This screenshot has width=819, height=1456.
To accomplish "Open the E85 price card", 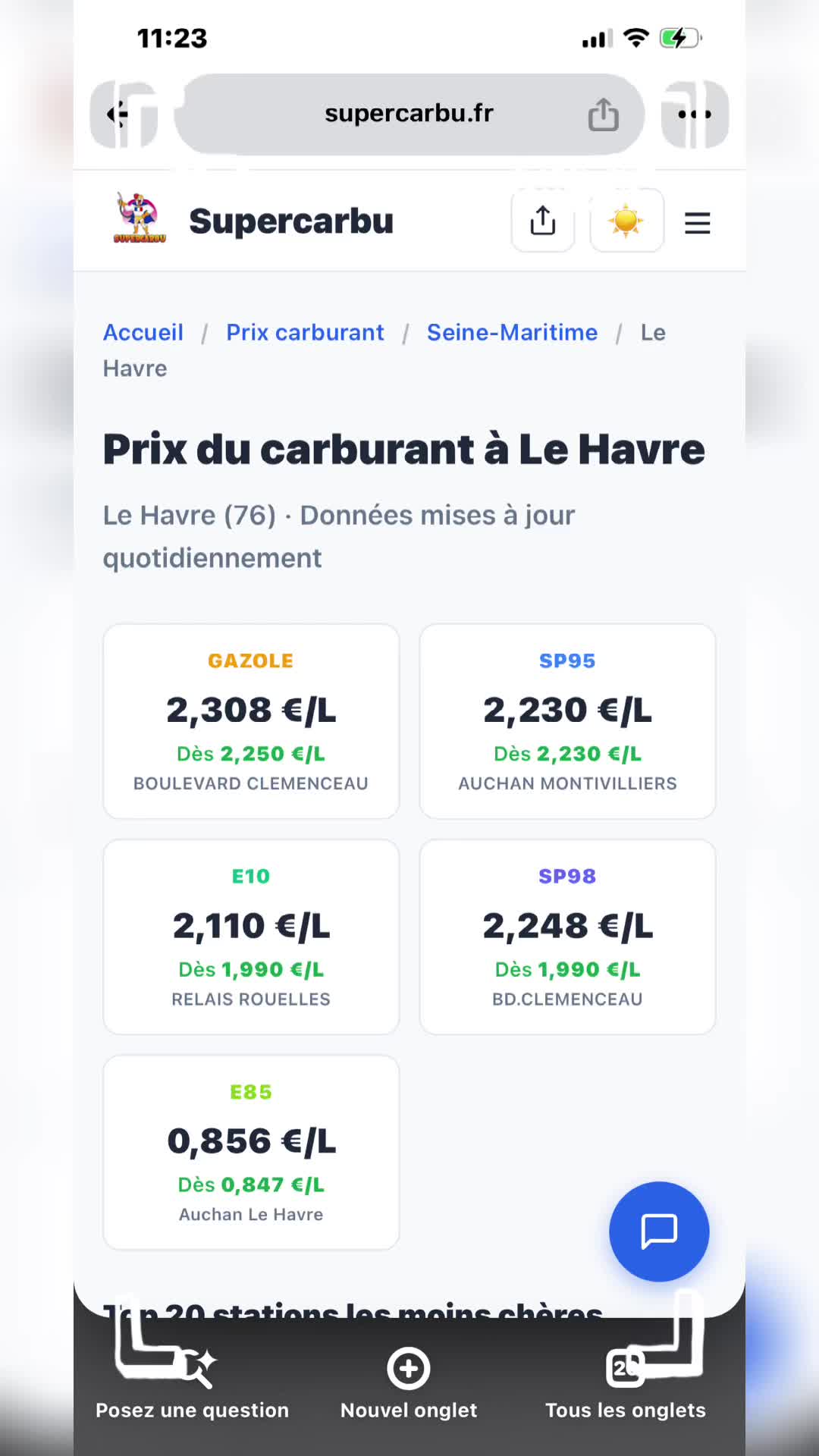I will point(251,1152).
